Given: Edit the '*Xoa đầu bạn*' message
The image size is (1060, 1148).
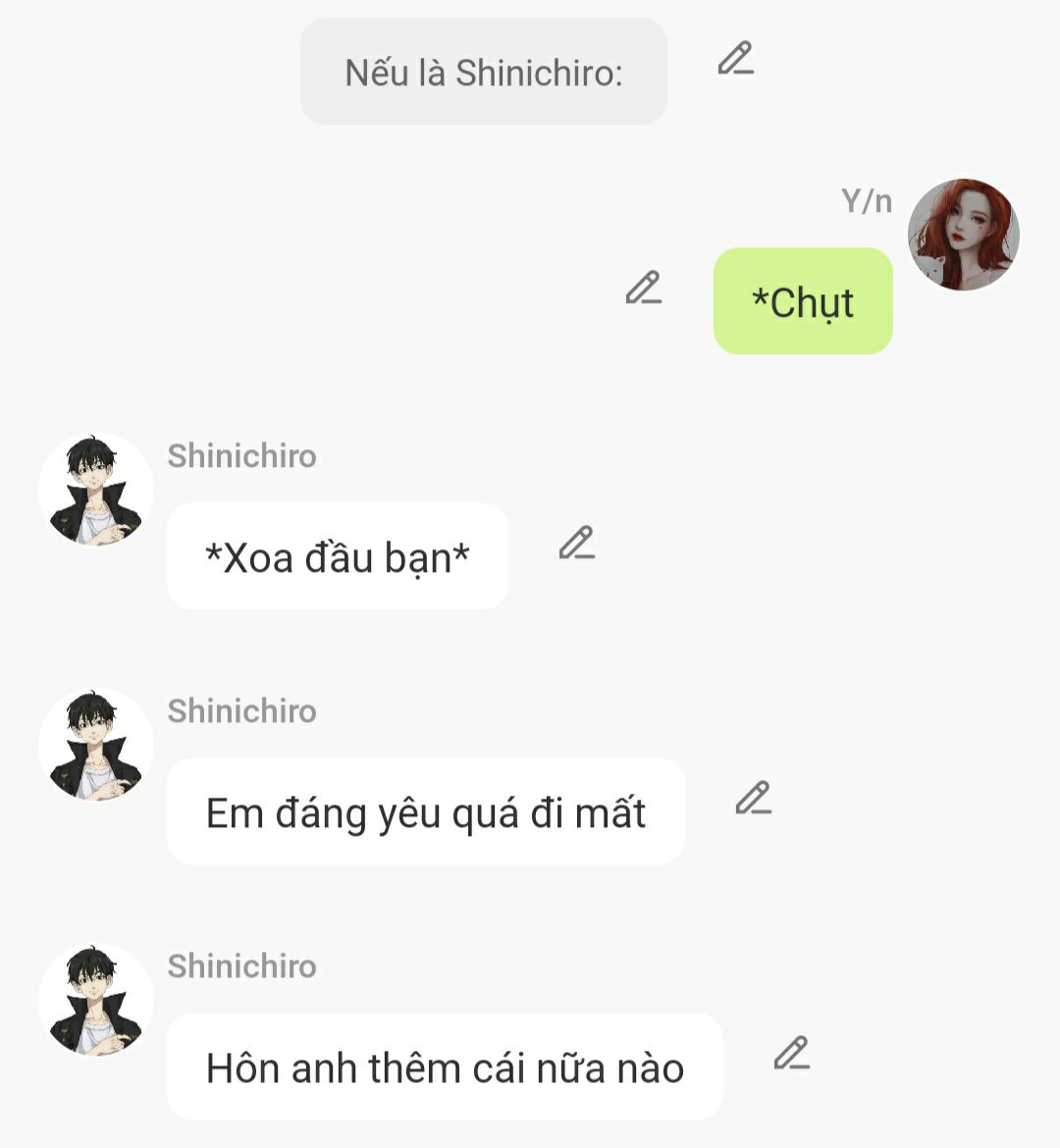Looking at the screenshot, I should tap(577, 543).
